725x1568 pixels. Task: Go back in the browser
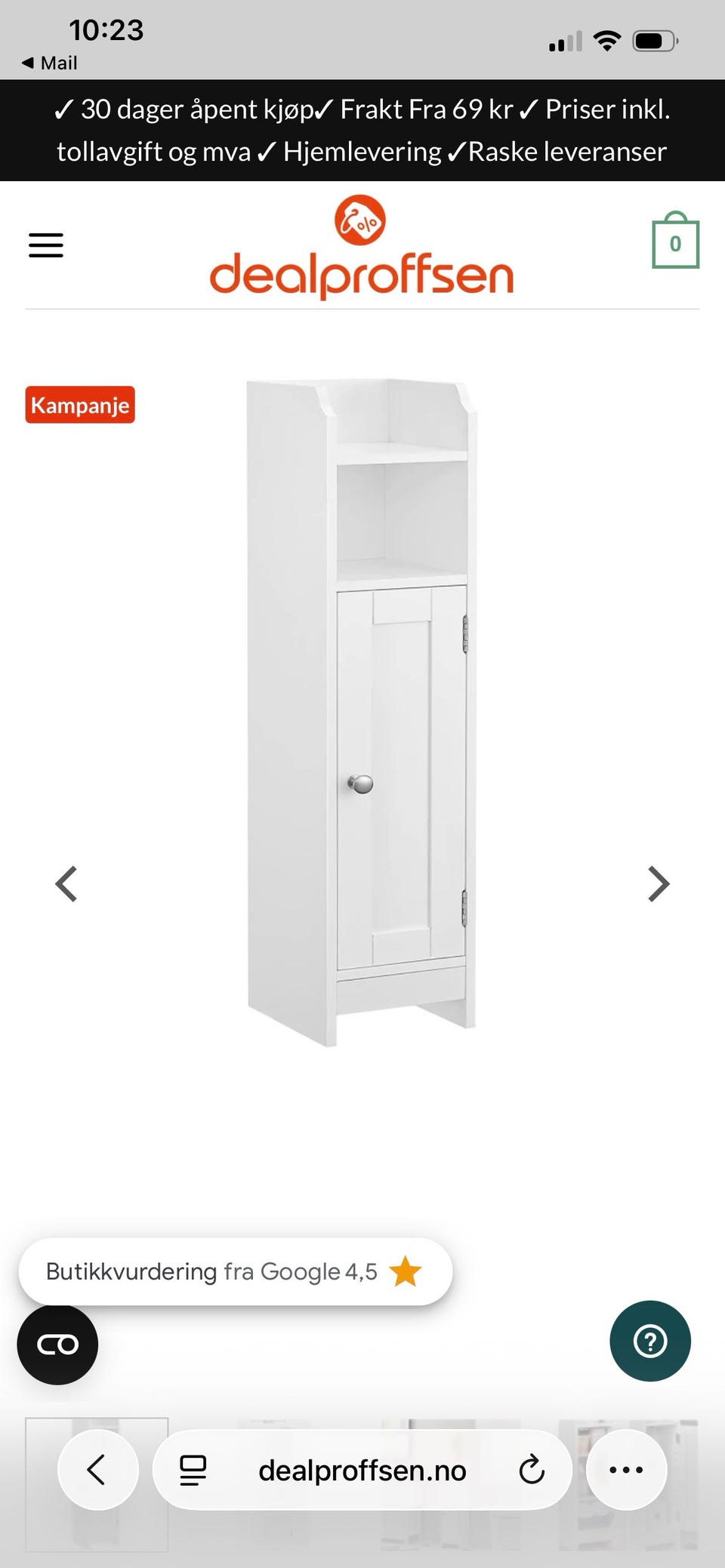click(x=97, y=1470)
